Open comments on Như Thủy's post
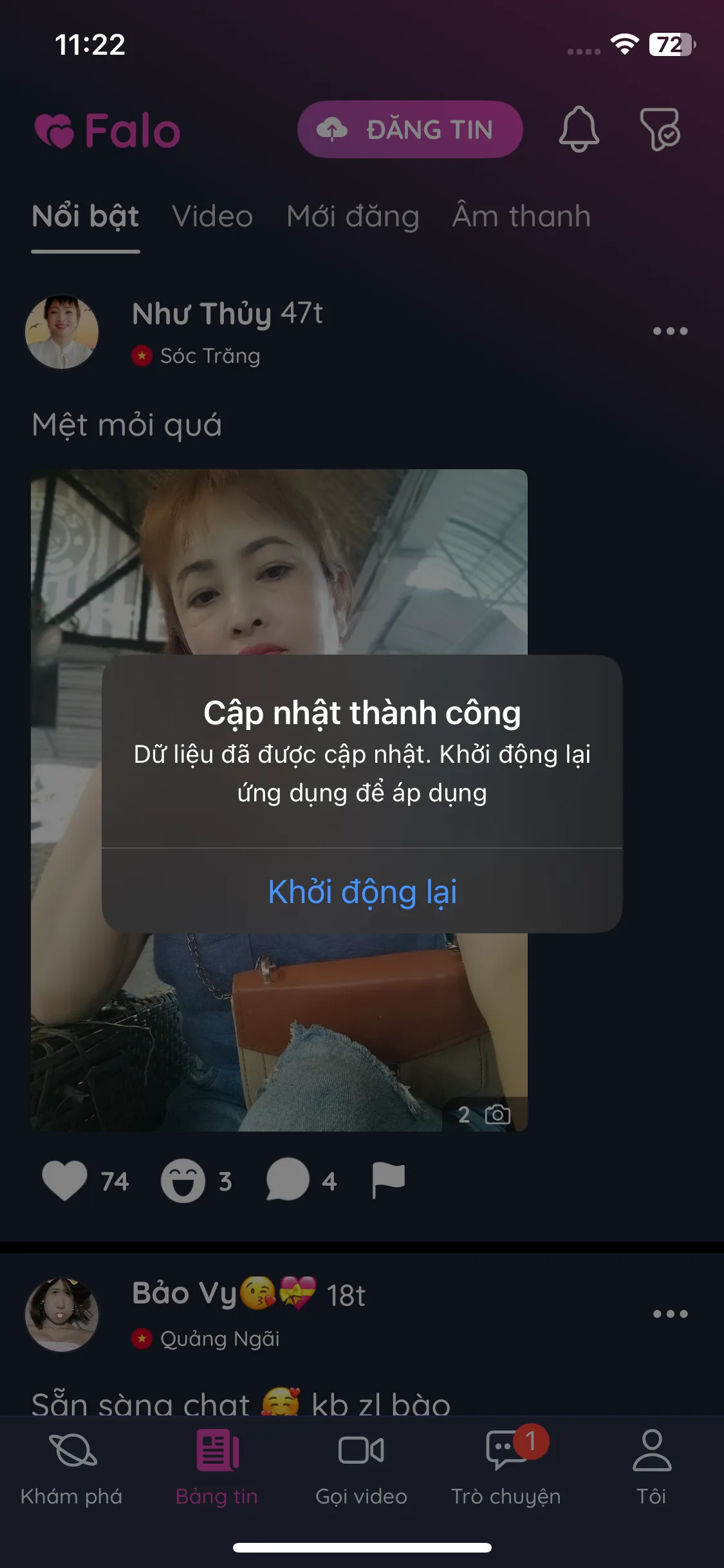 (288, 1181)
